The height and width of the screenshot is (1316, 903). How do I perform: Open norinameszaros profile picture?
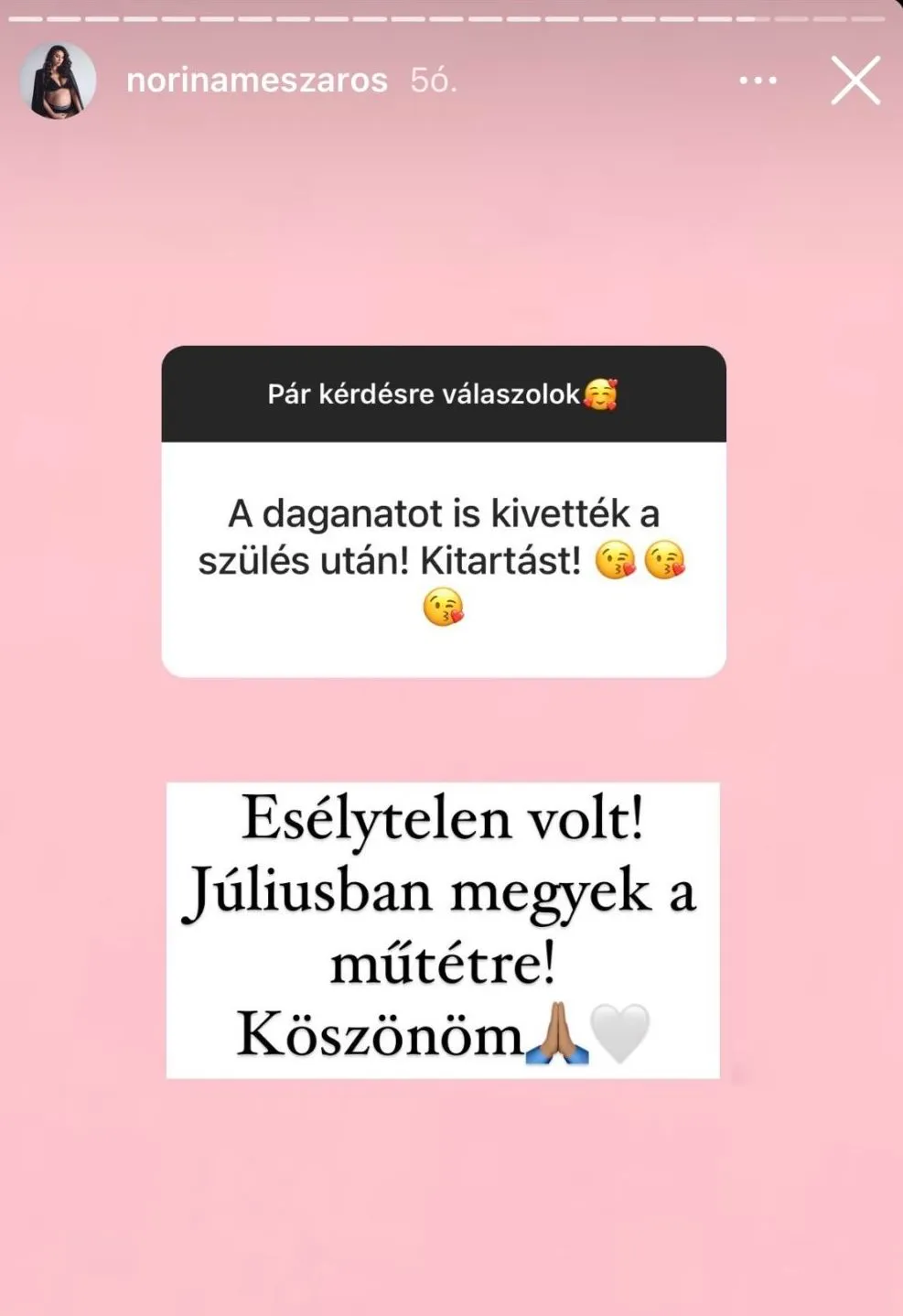tap(58, 81)
